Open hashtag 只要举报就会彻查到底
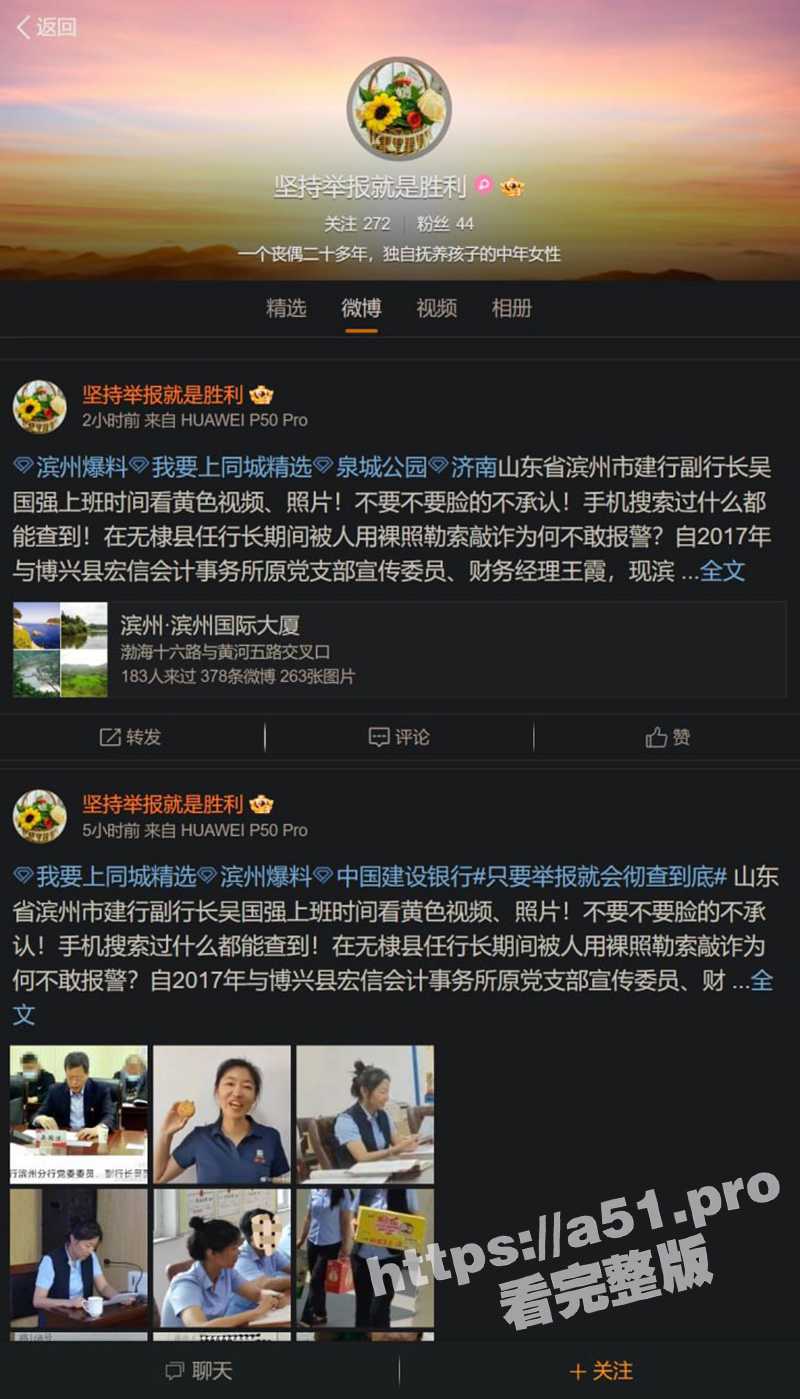The image size is (800, 1399). (600, 877)
